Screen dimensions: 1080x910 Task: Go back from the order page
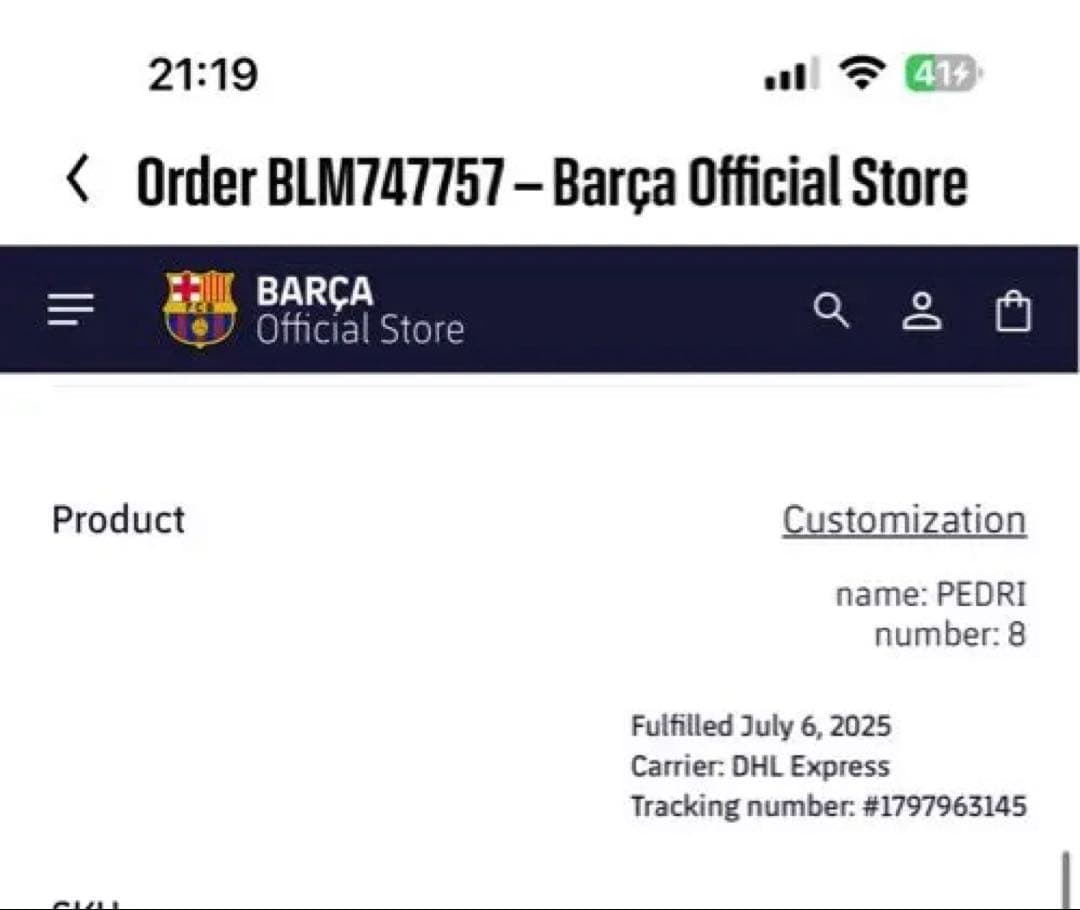pos(78,180)
